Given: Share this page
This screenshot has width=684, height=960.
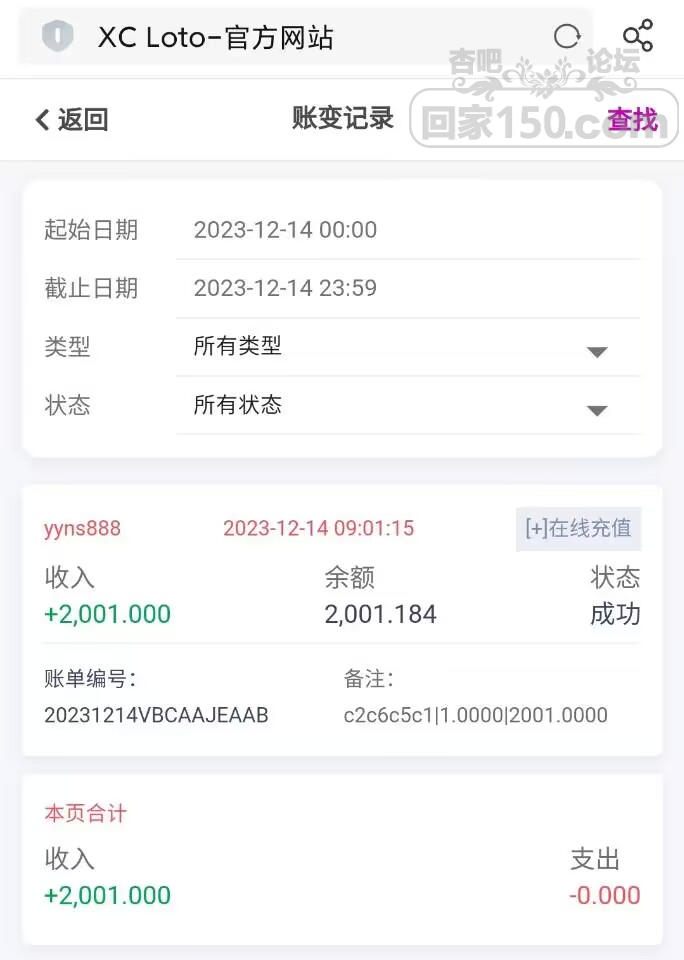Looking at the screenshot, I should pyautogui.click(x=637, y=36).
